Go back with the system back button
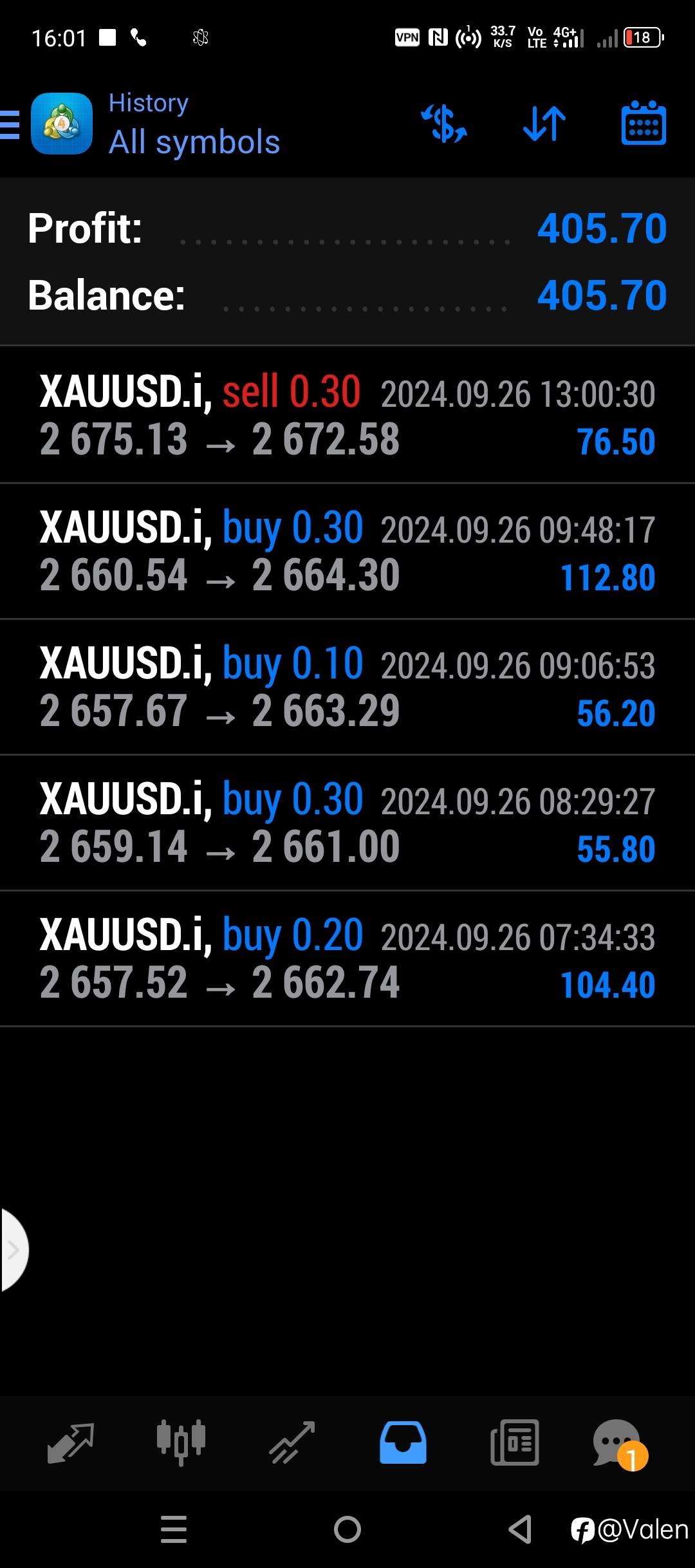The height and width of the screenshot is (1568, 695). pyautogui.click(x=520, y=1529)
